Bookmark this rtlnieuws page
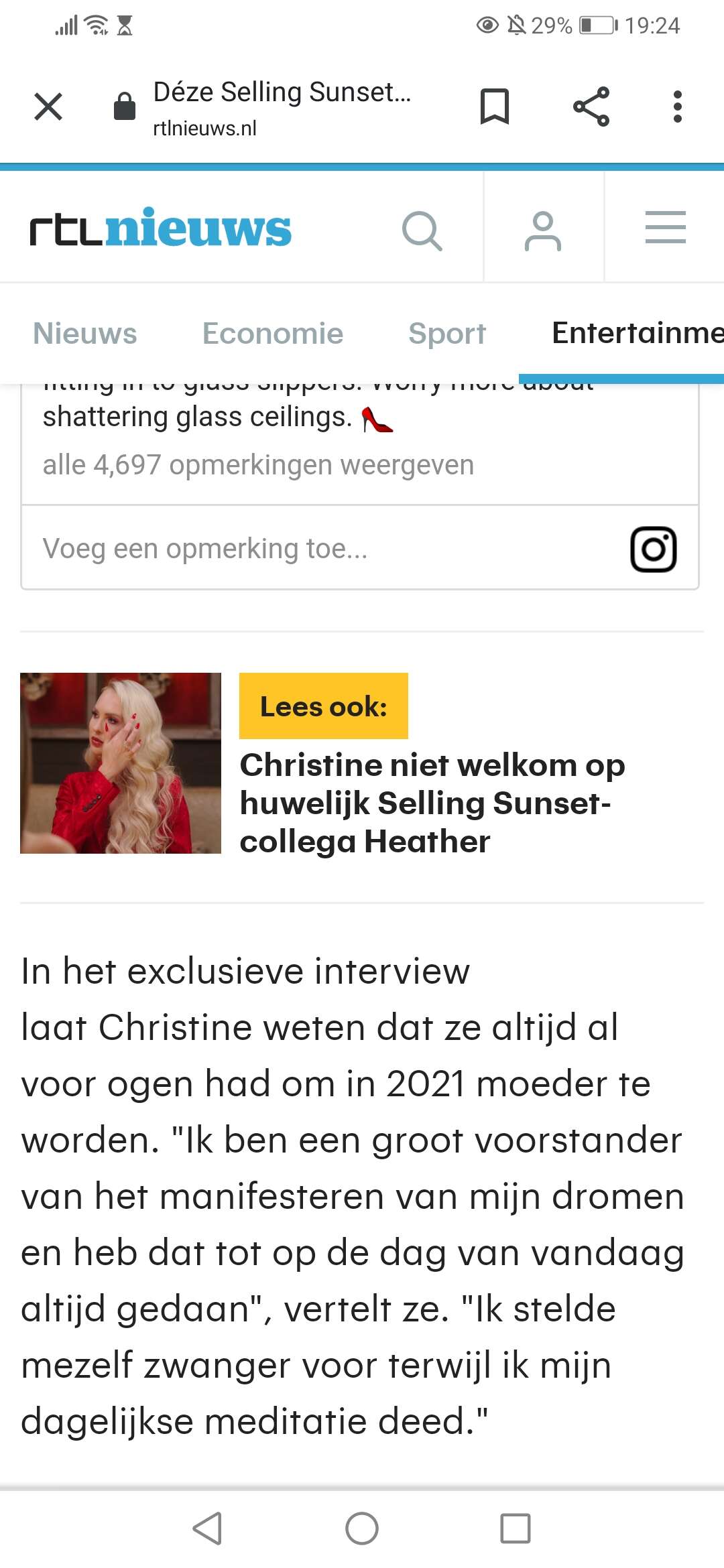The width and height of the screenshot is (724, 1568). 495,107
